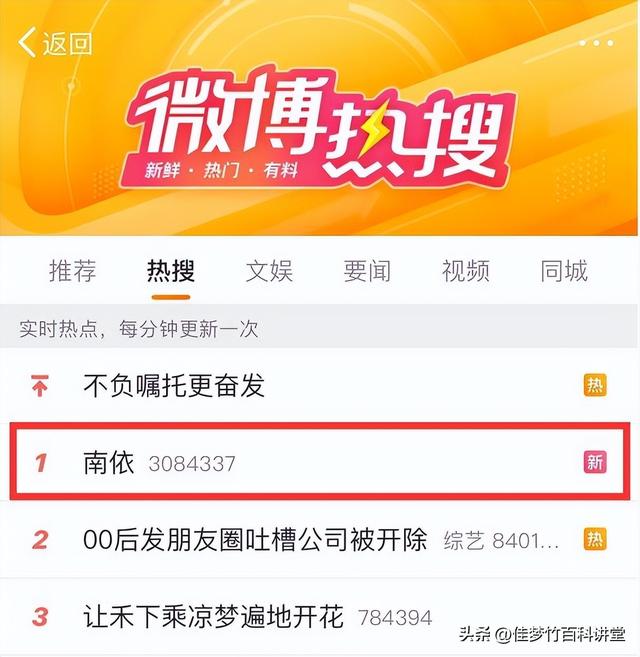This screenshot has height=657, width=640.
Task: Switch to the 推荐 tab
Action: [x=73, y=270]
